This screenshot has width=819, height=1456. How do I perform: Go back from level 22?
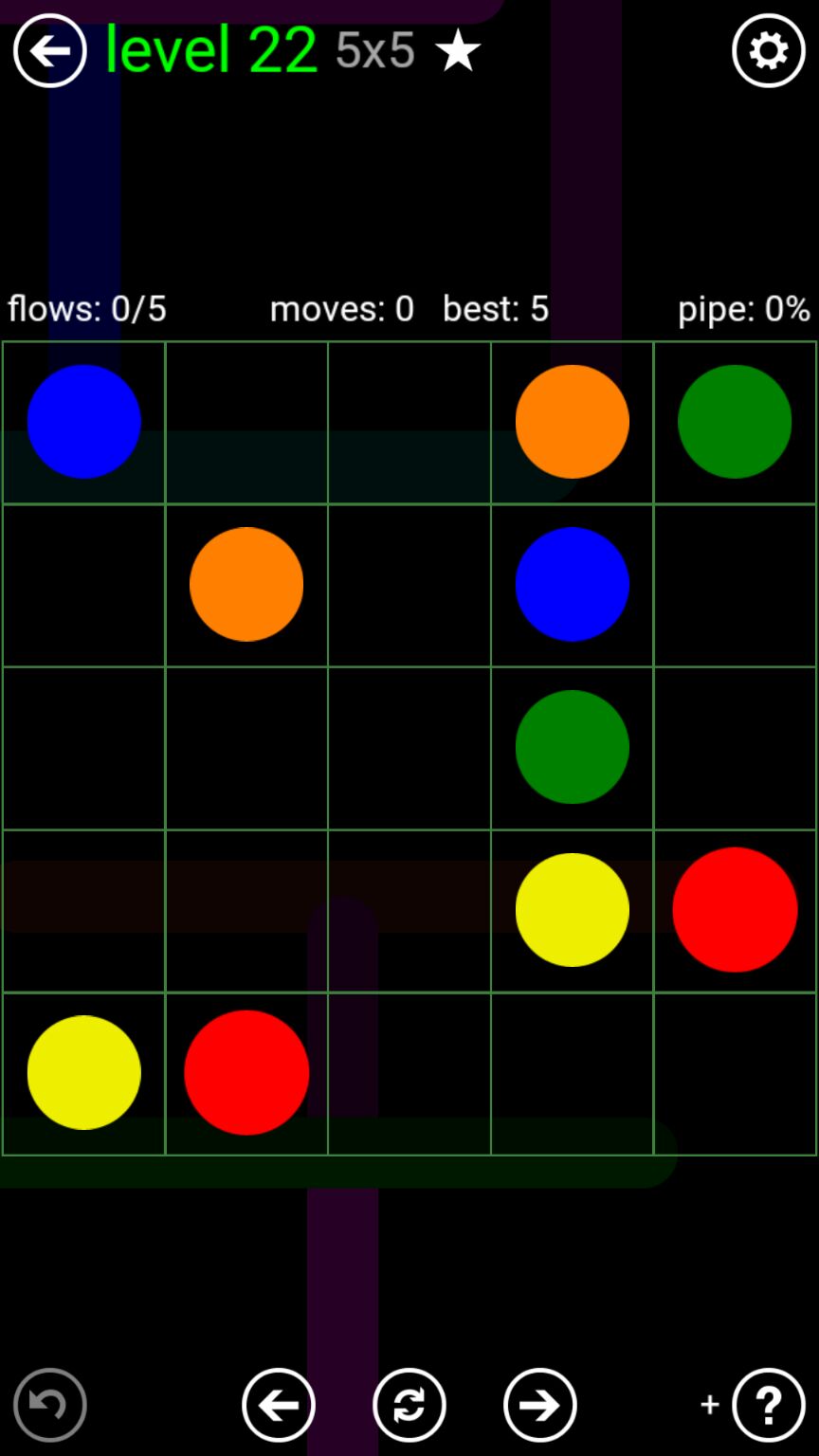click(49, 51)
